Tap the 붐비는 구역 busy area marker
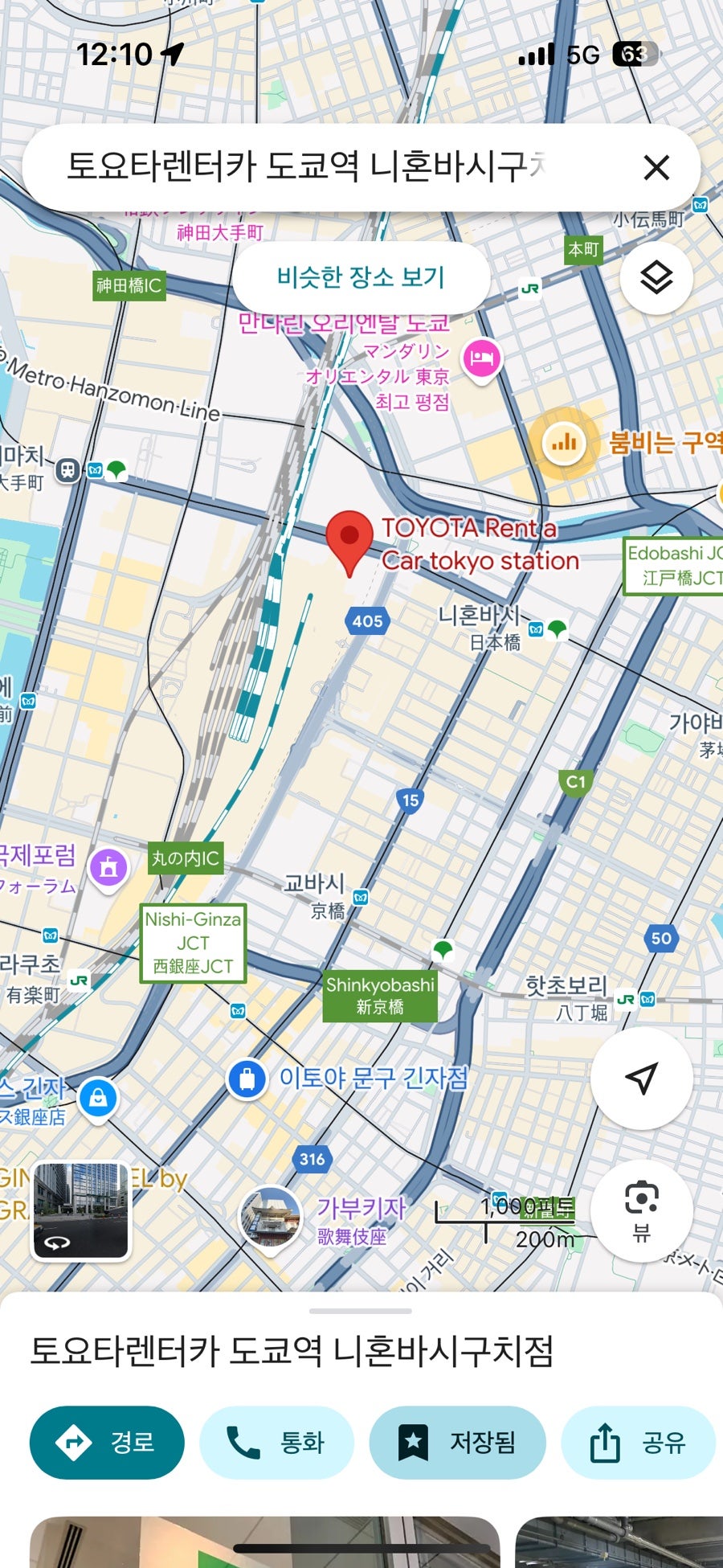 click(564, 442)
